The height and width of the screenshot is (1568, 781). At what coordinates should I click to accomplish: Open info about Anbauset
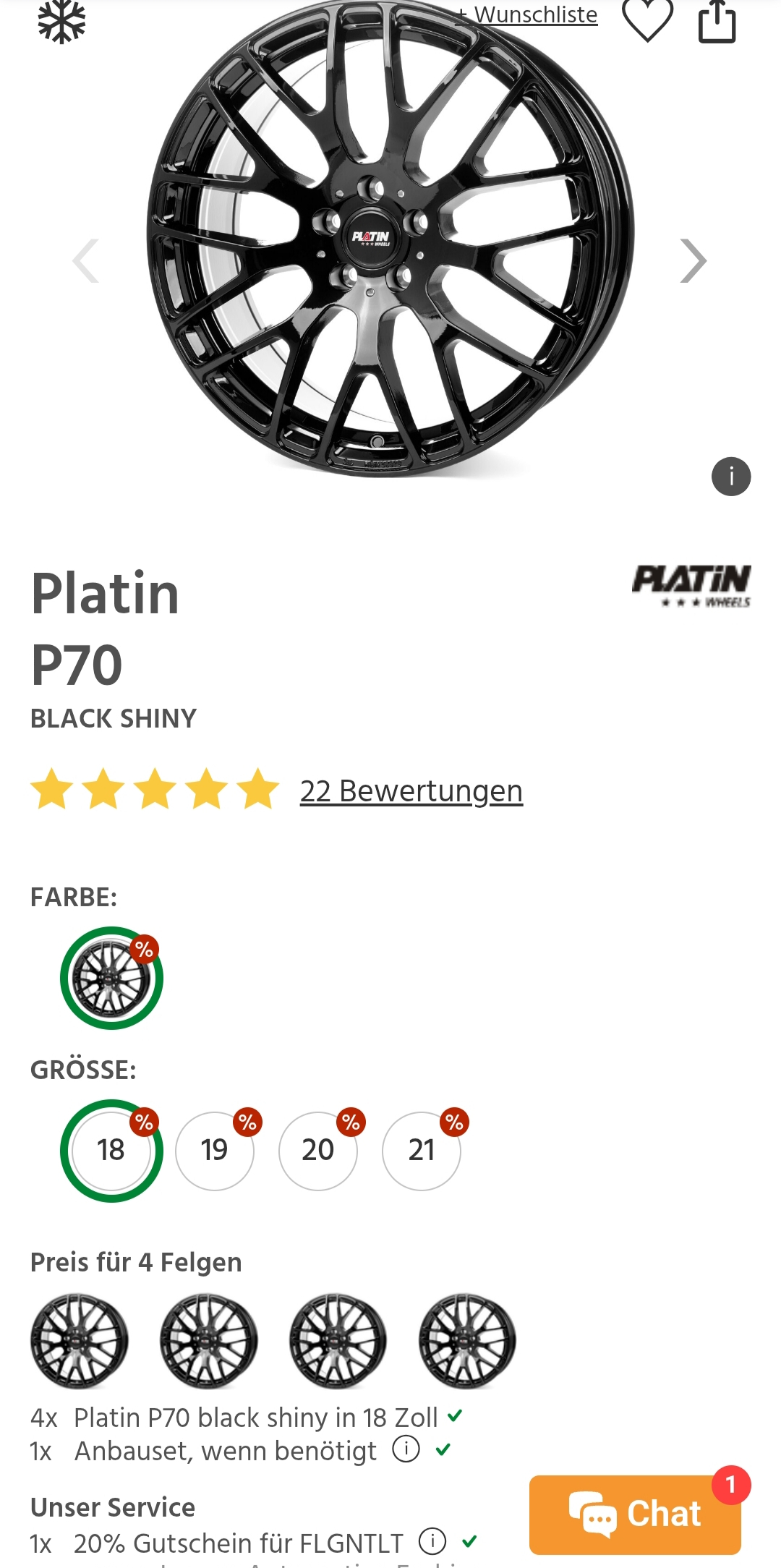406,1449
